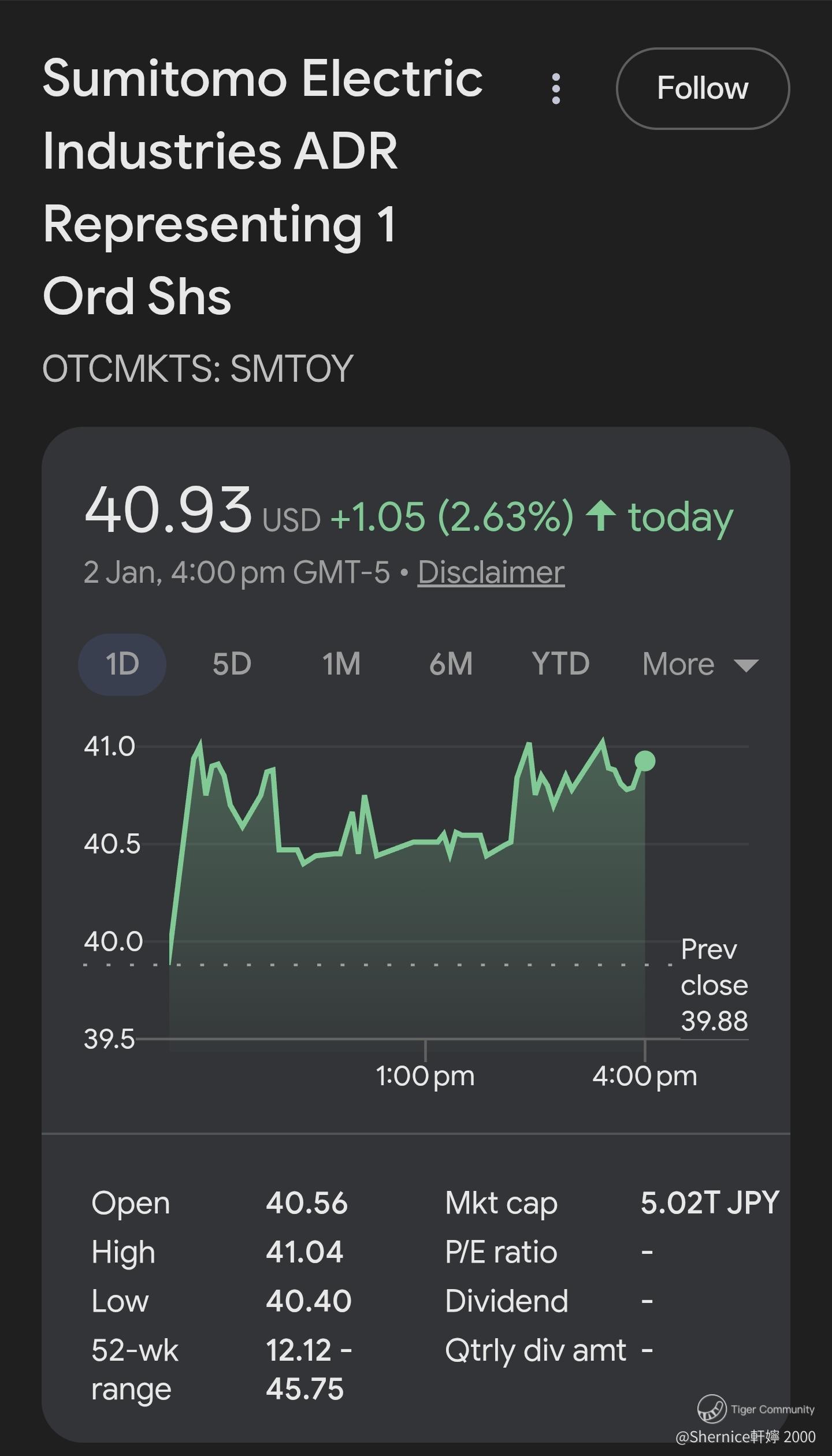Open the Disclaimer link

click(491, 572)
